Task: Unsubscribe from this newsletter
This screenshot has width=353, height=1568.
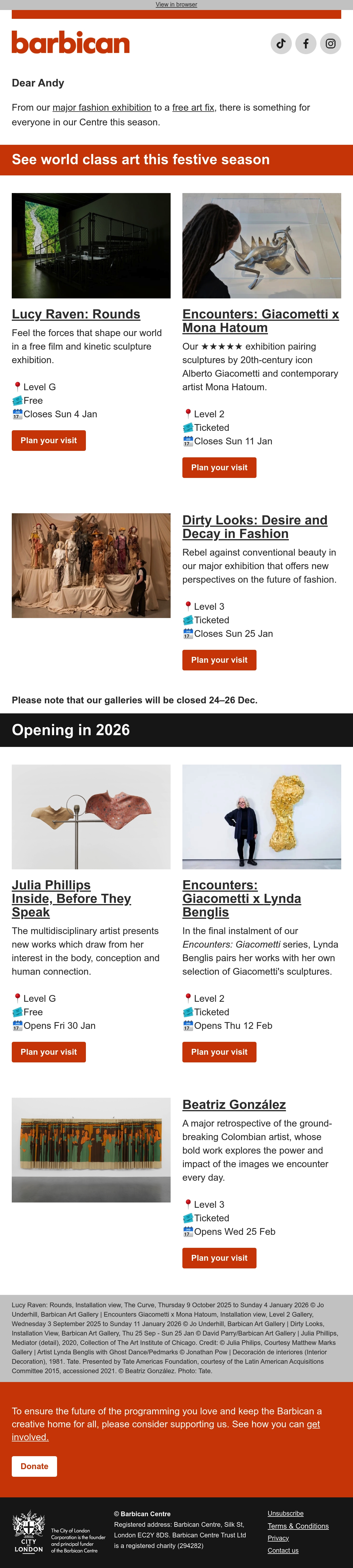Action: click(285, 1513)
